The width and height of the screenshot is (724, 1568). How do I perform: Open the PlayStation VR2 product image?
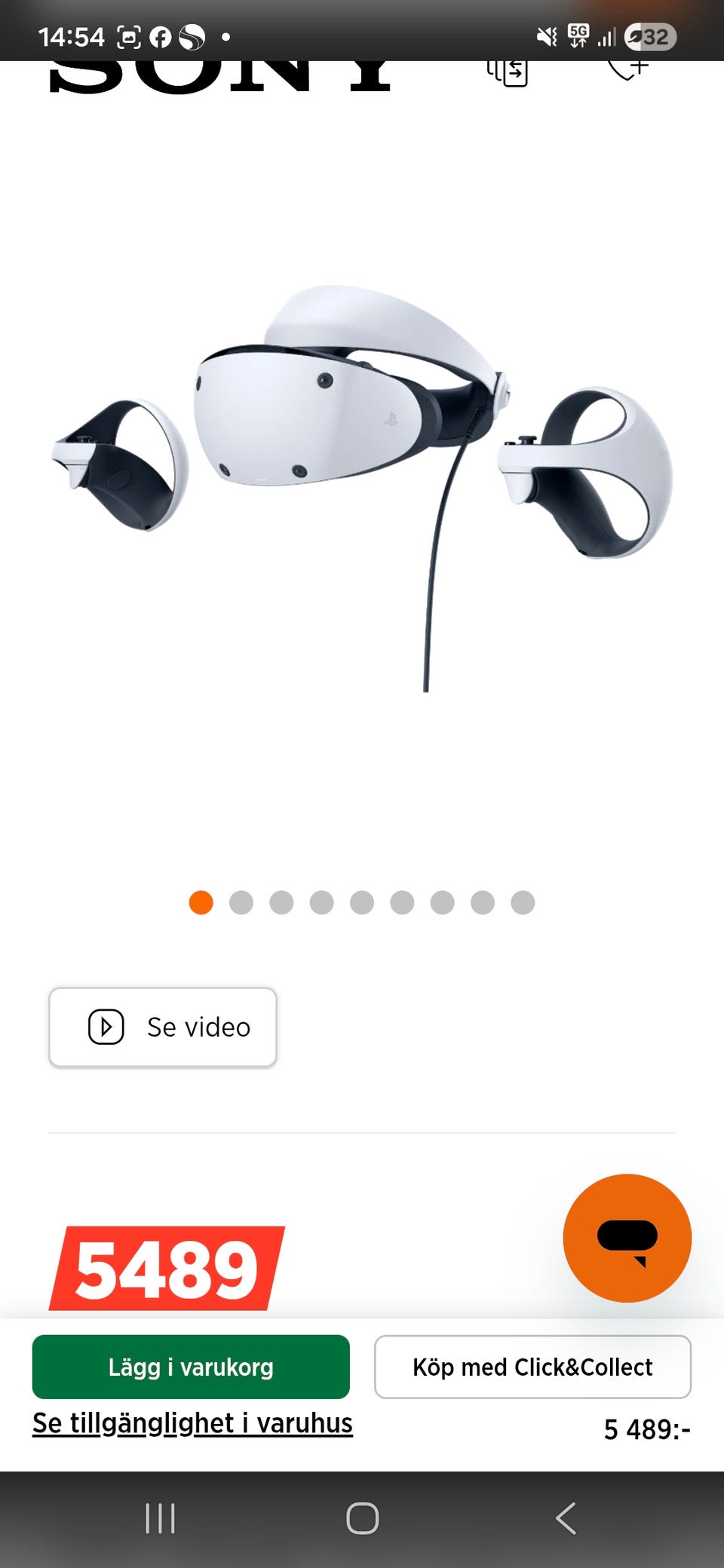coord(362,486)
